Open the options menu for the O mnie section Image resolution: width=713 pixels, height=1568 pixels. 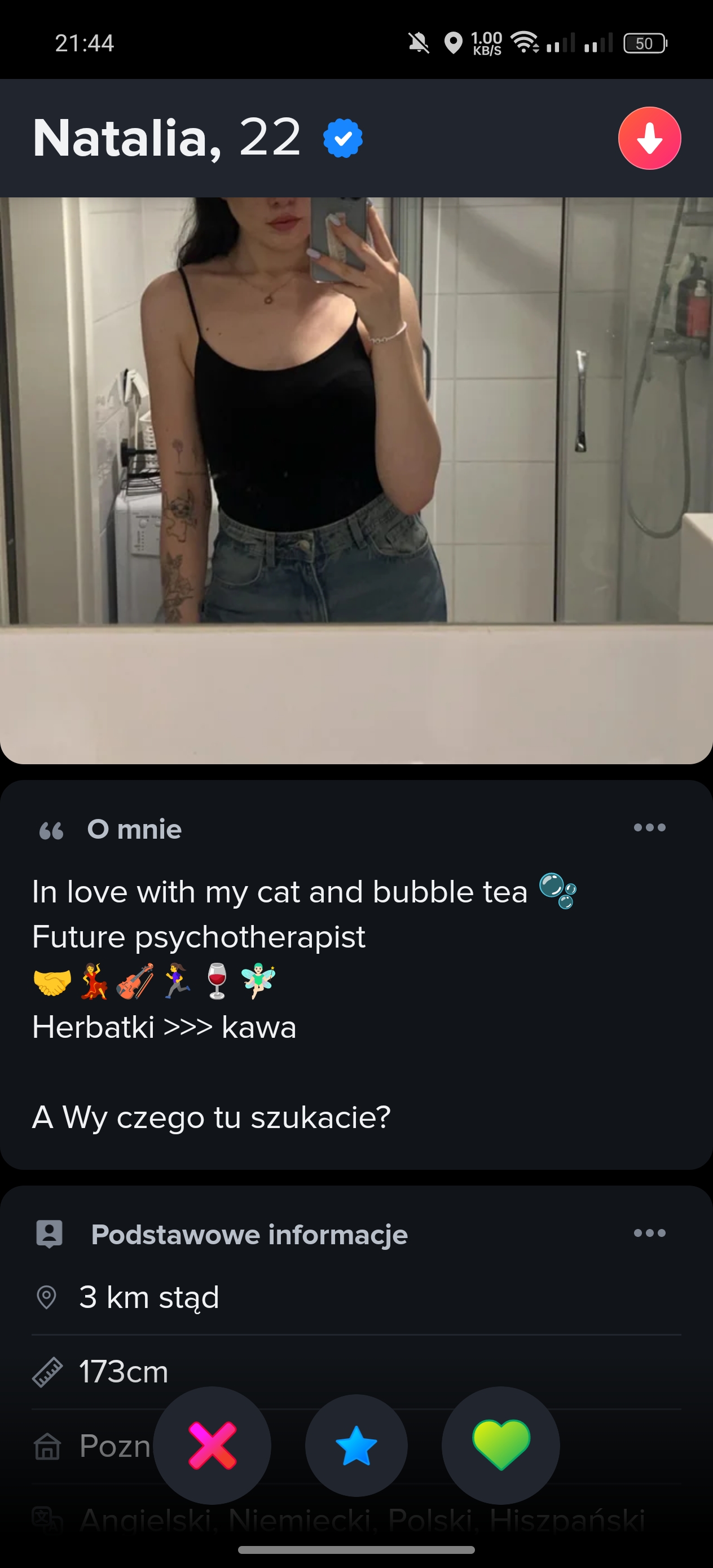[649, 828]
